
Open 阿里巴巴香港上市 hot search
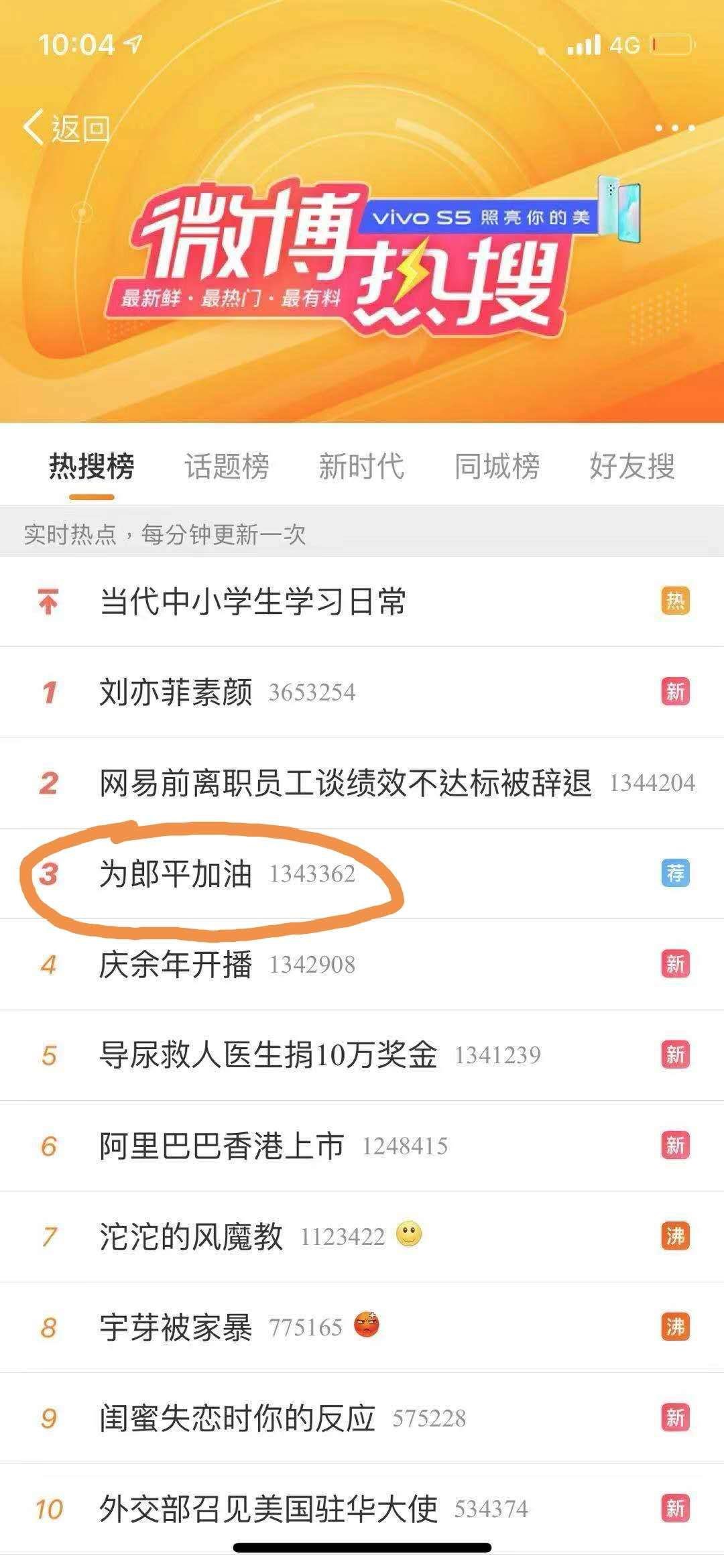(x=362, y=1146)
